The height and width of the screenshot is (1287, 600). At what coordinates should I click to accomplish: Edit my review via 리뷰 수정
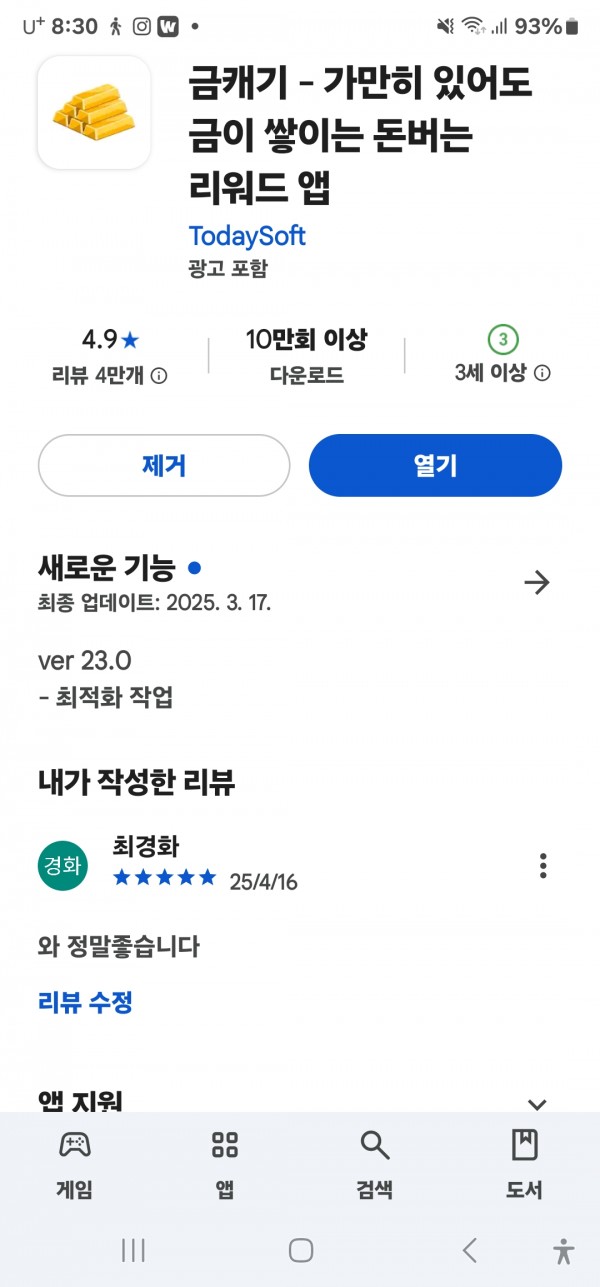click(x=85, y=1002)
